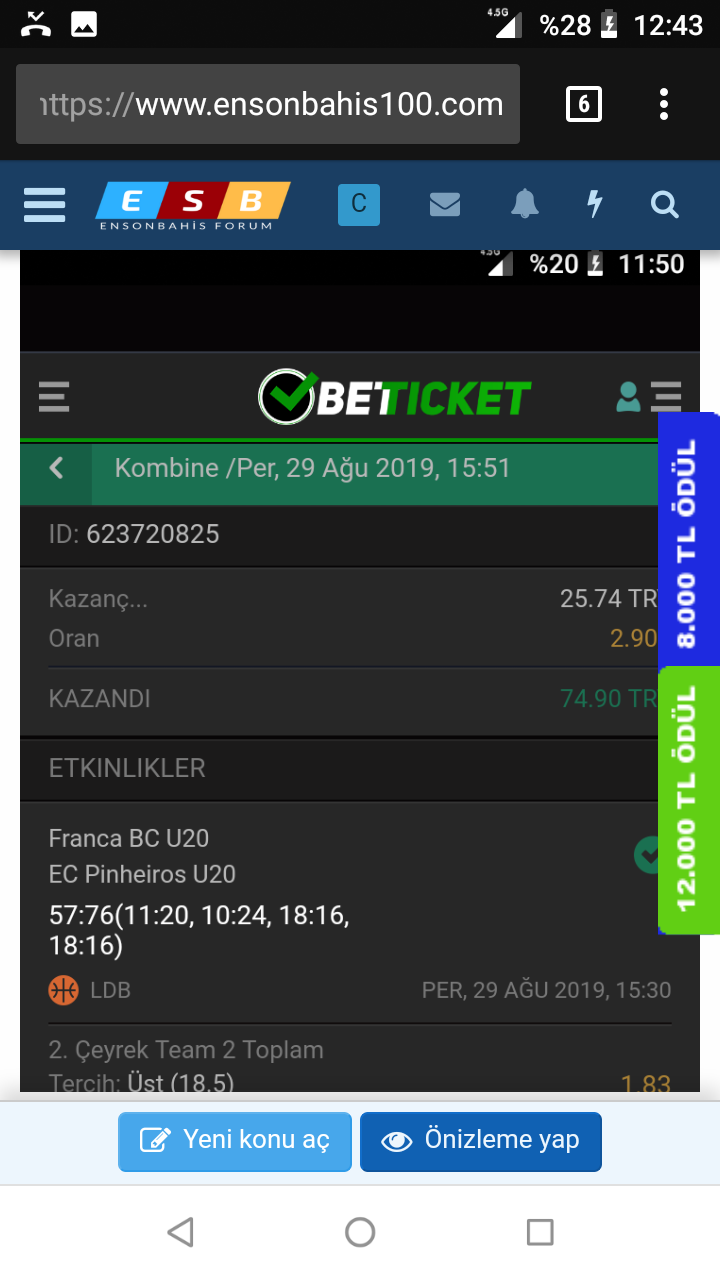The height and width of the screenshot is (1280, 720).
Task: Go back with system back button
Action: click(x=180, y=1232)
